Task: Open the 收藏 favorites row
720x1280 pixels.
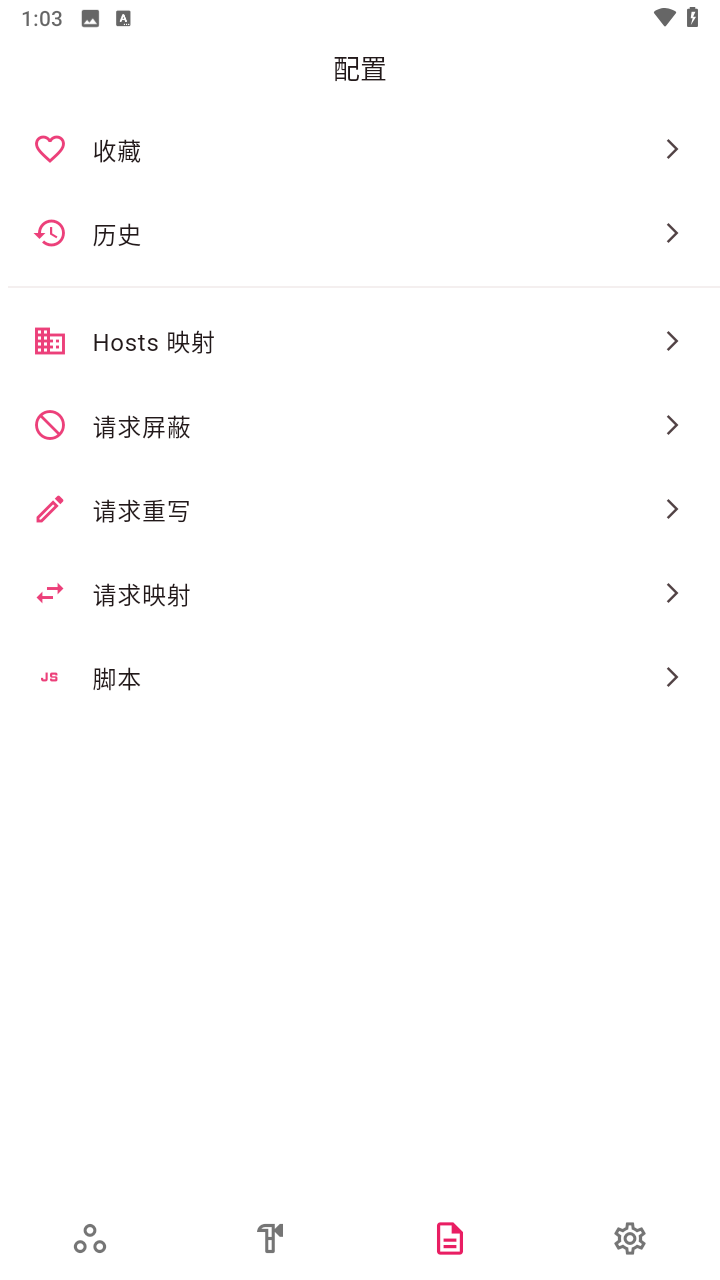Action: click(x=360, y=150)
